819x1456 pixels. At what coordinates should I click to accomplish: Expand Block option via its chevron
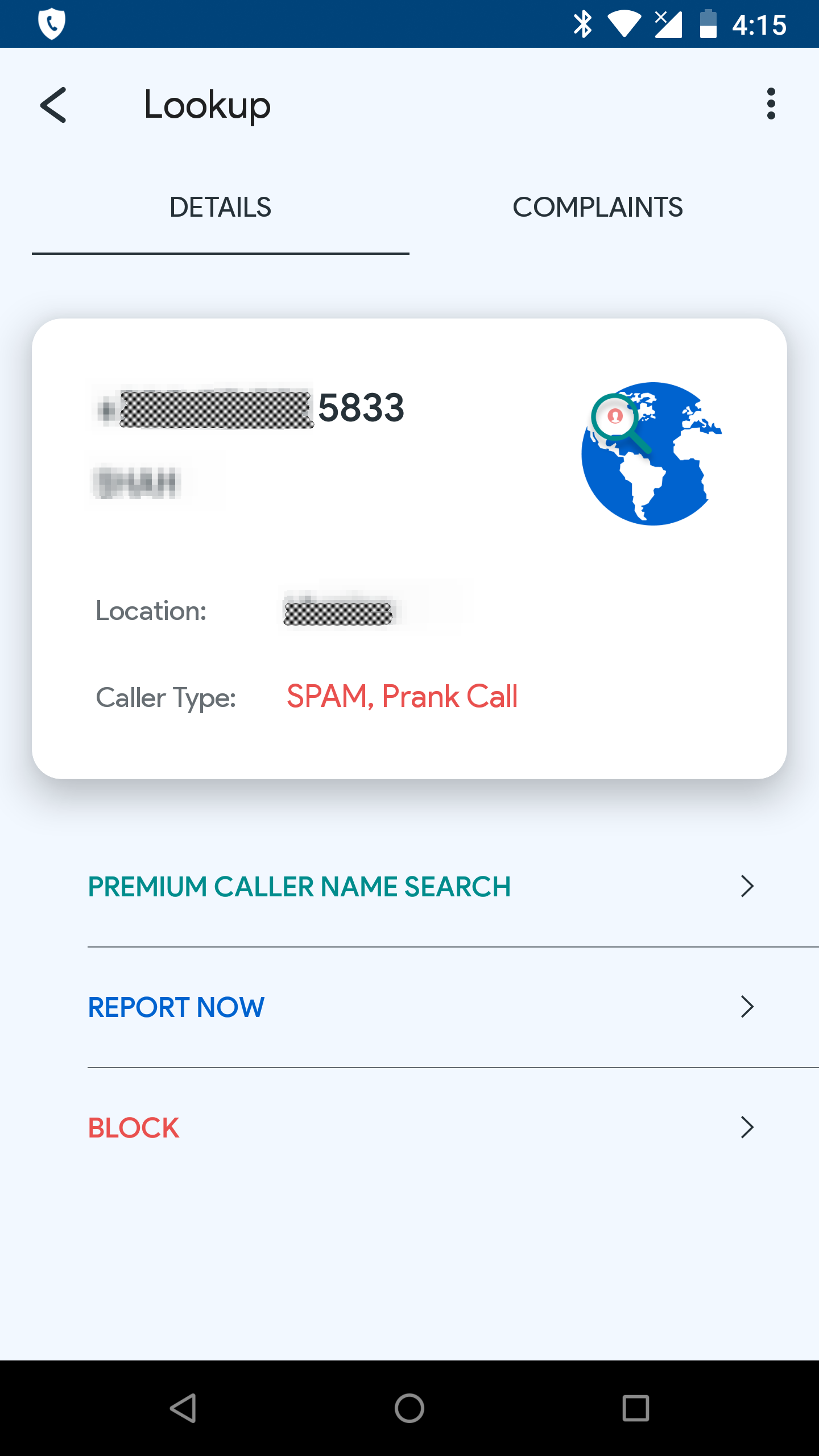747,1128
